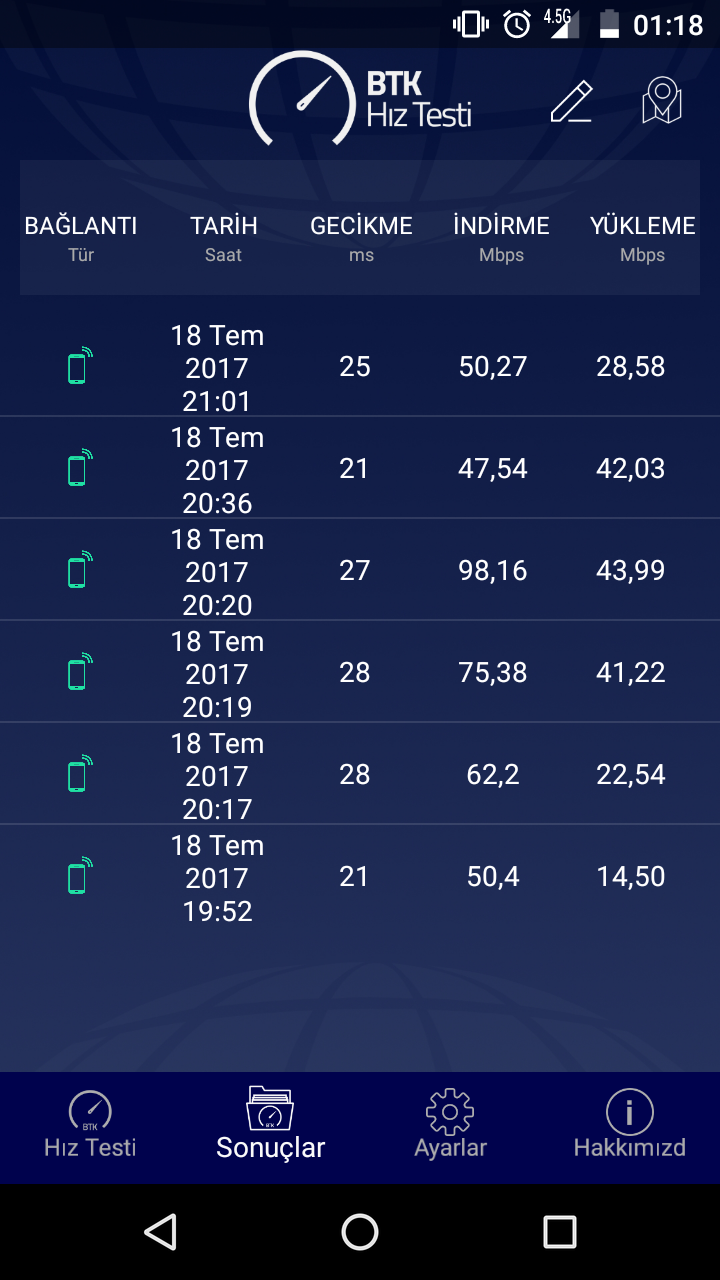Open the Ayarlar settings tab

[x=450, y=1125]
